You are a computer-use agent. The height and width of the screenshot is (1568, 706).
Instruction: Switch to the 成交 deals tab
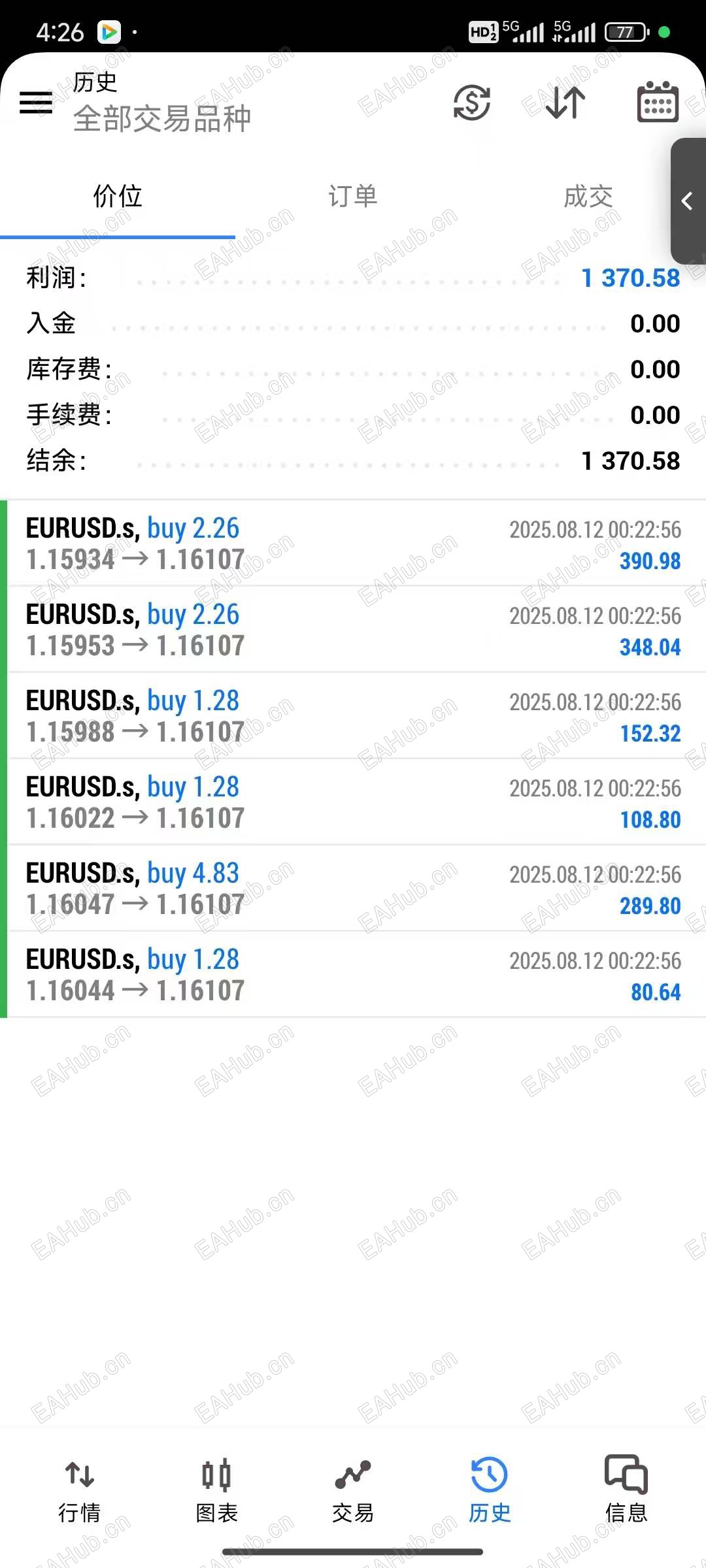point(588,196)
